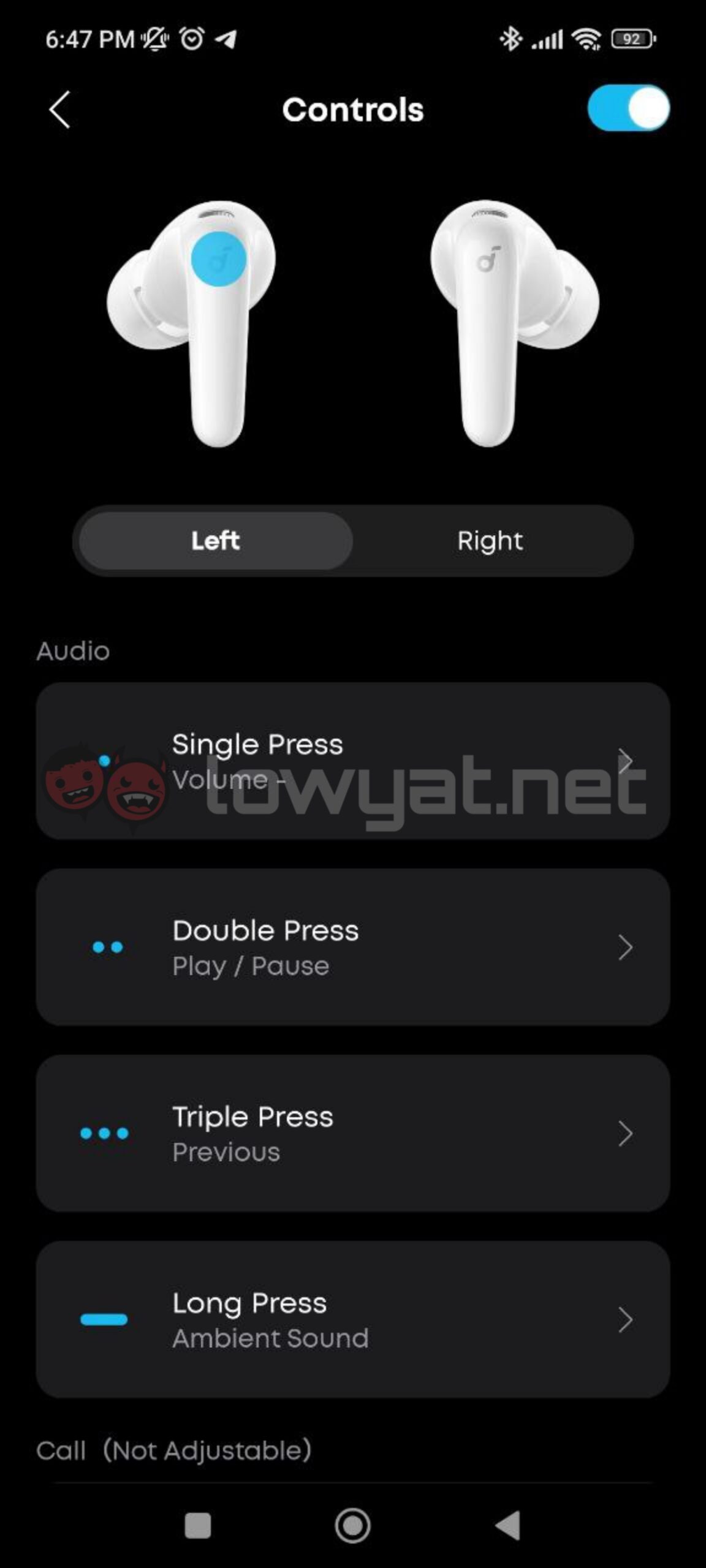Open the recent apps view
The image size is (706, 1568).
[197, 1526]
